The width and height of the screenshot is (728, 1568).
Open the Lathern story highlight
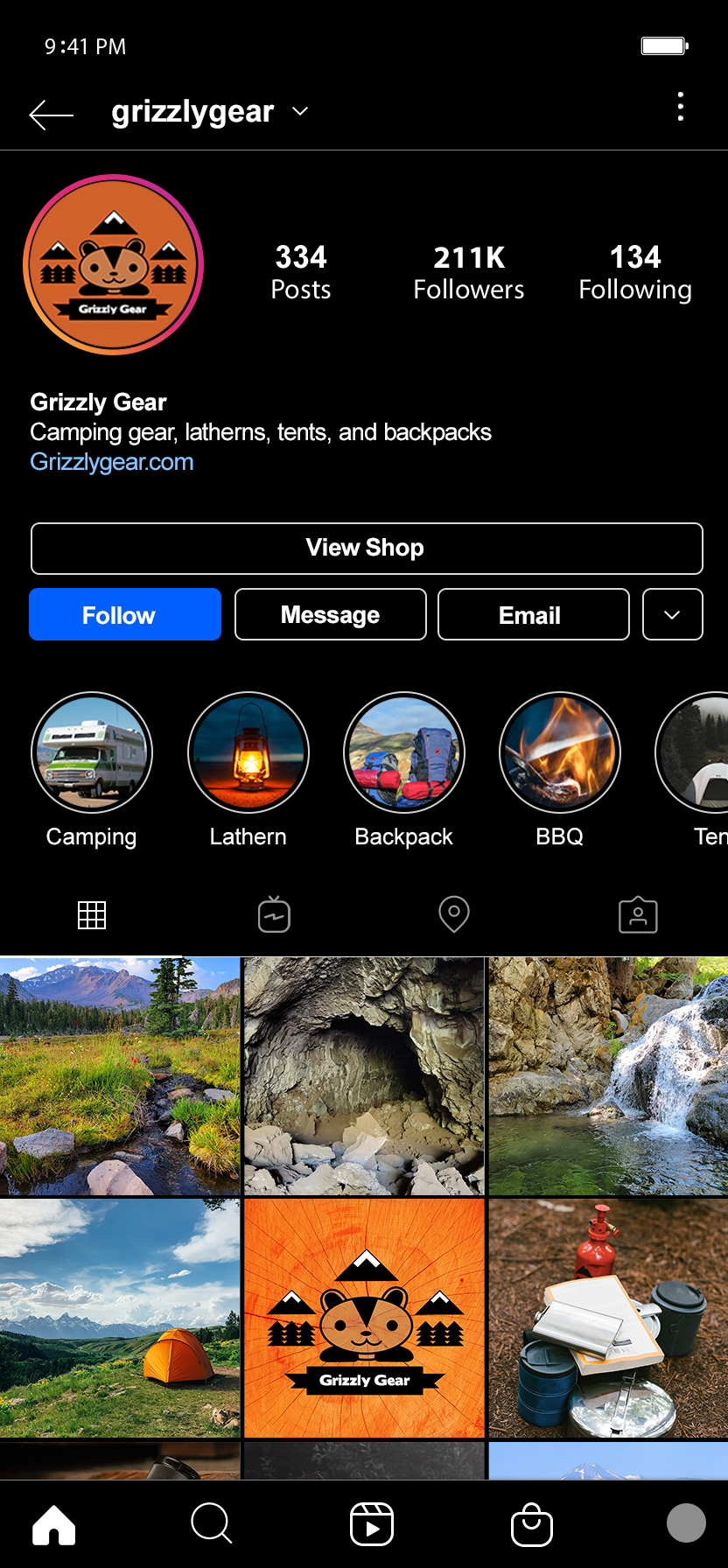pos(248,752)
